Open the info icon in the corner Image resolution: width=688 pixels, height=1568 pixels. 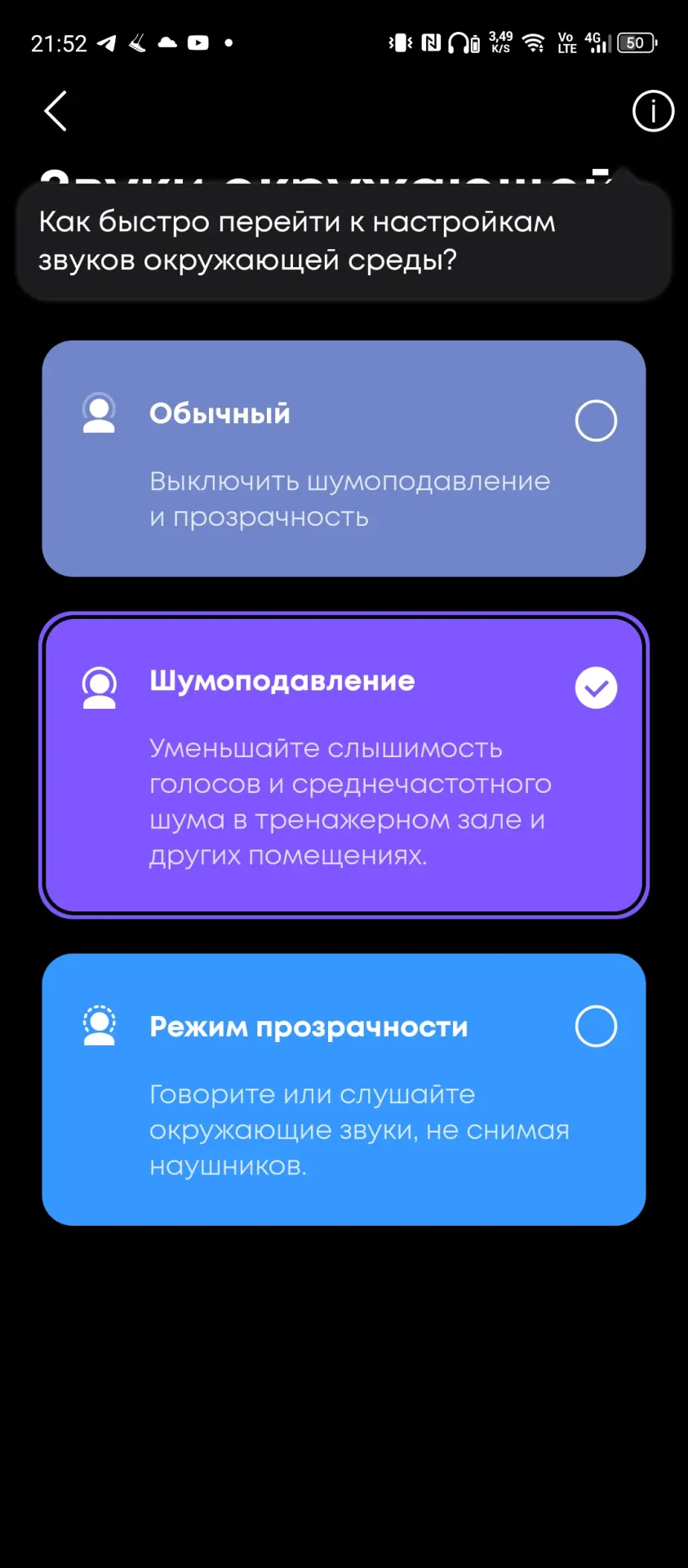tap(653, 111)
